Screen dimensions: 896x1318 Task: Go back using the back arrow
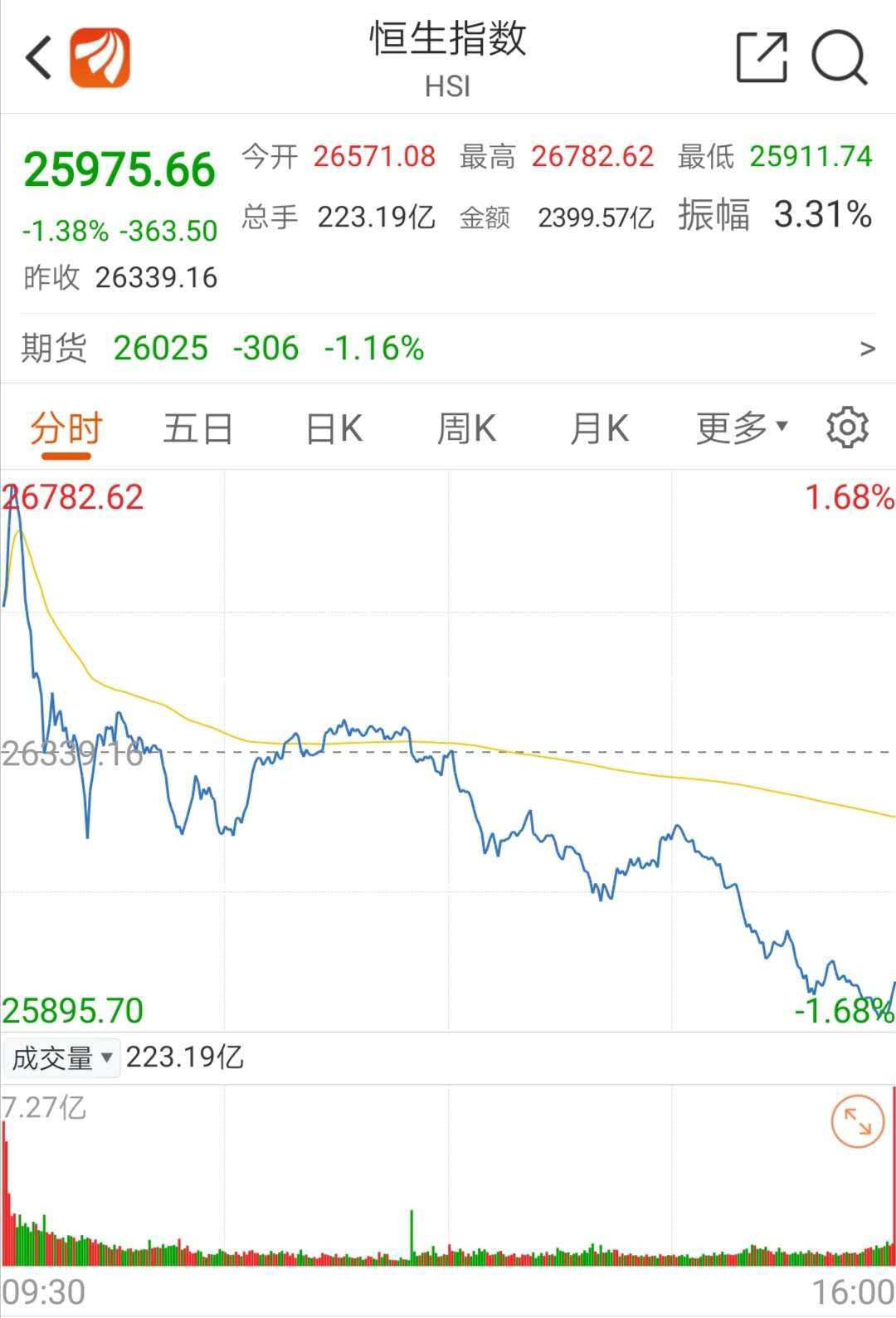(39, 57)
